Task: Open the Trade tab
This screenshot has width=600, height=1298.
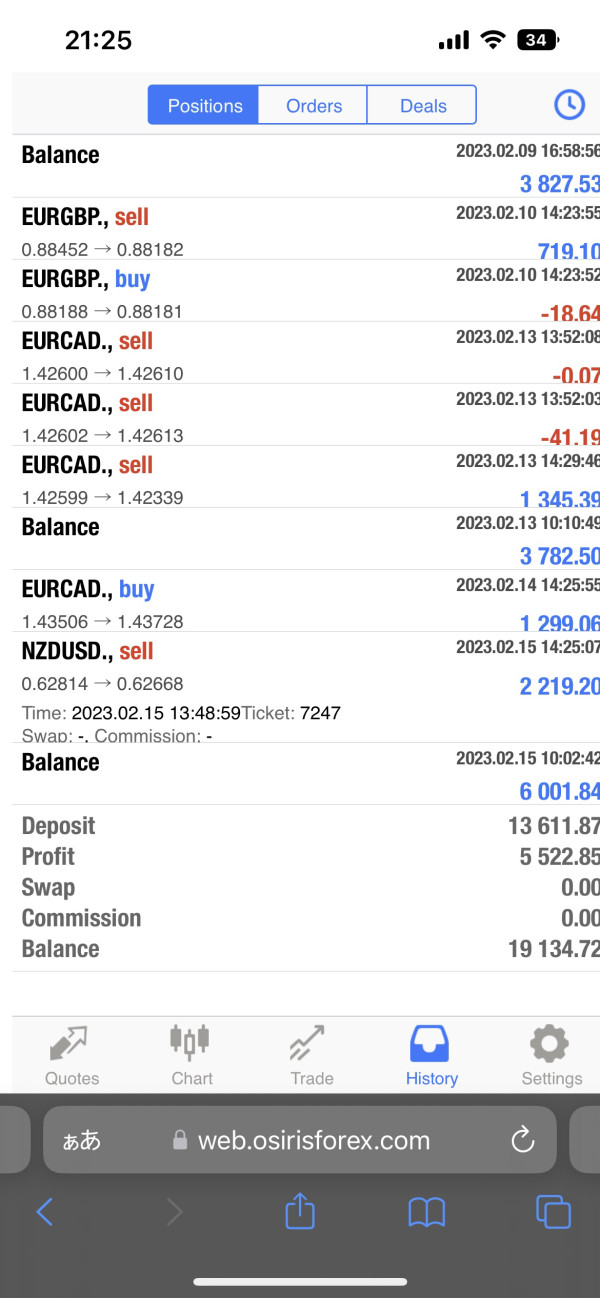Action: pyautogui.click(x=311, y=1055)
